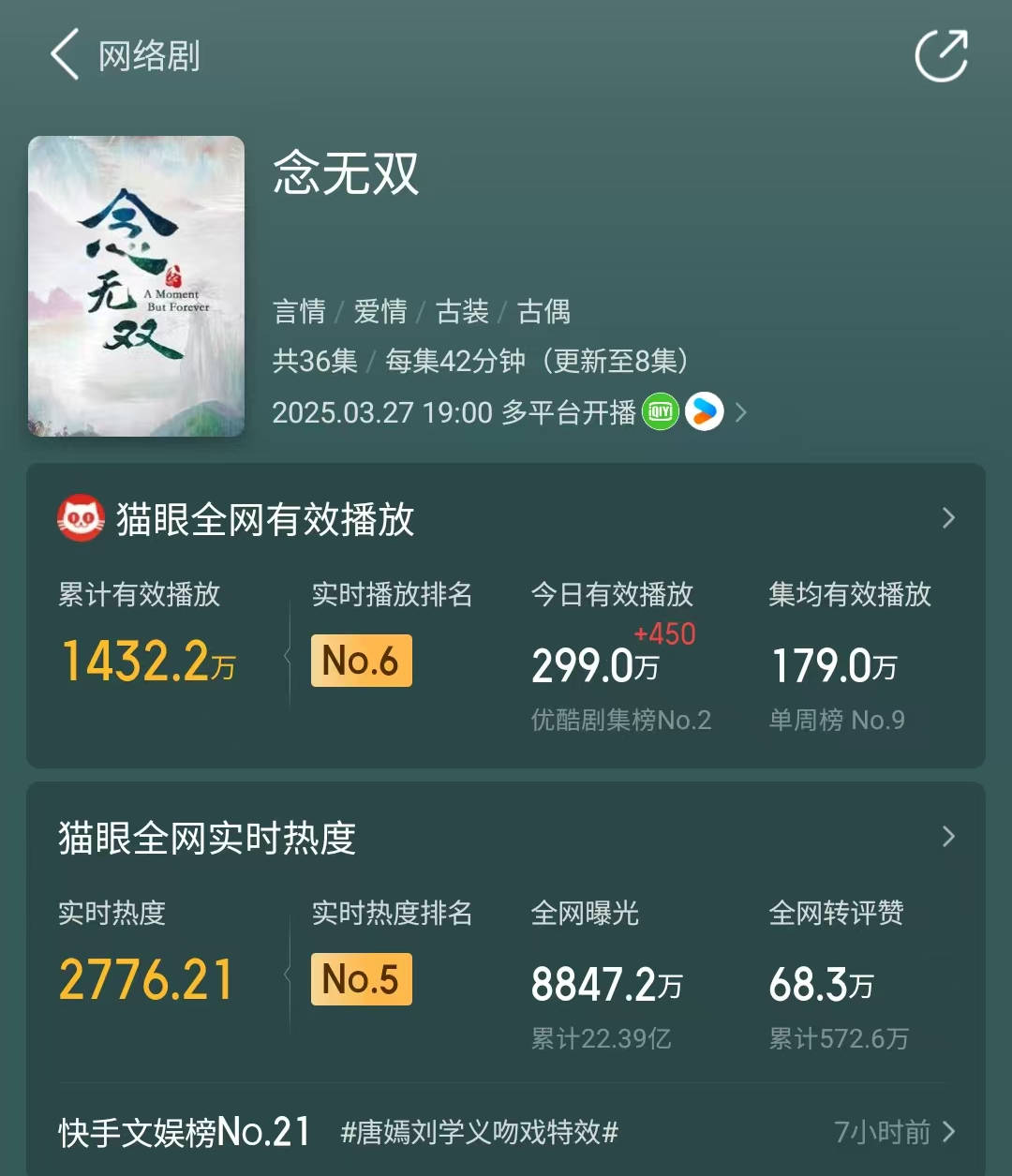
Task: Open the share icon at top right
Action: (941, 55)
